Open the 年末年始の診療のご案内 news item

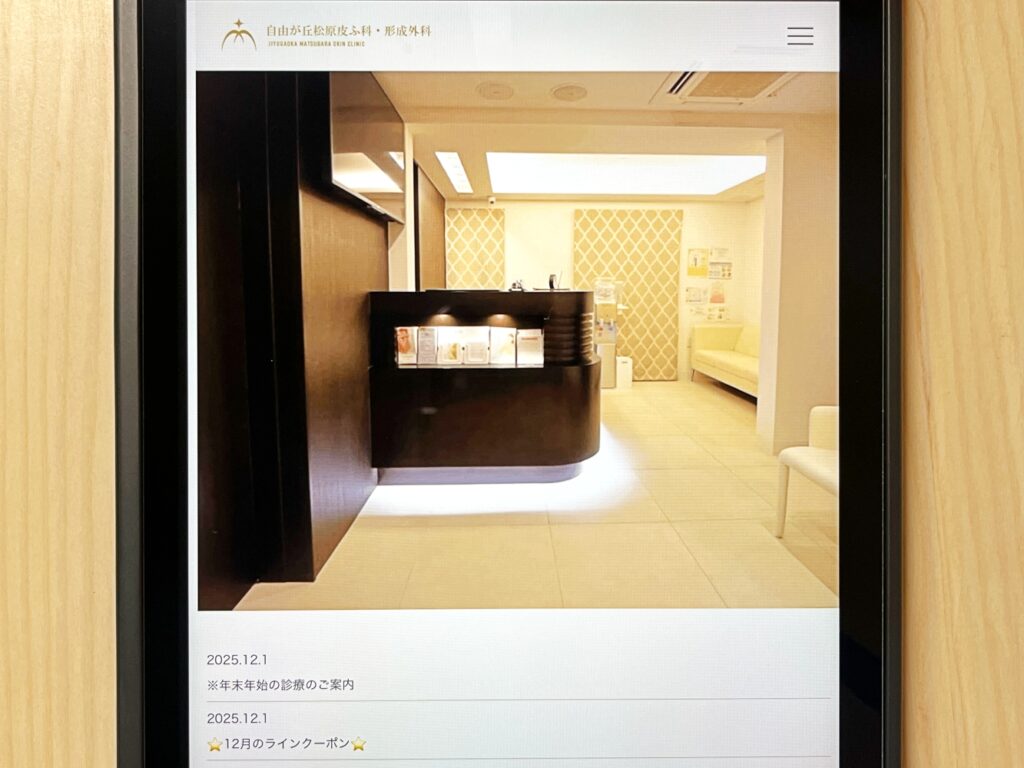pyautogui.click(x=281, y=685)
